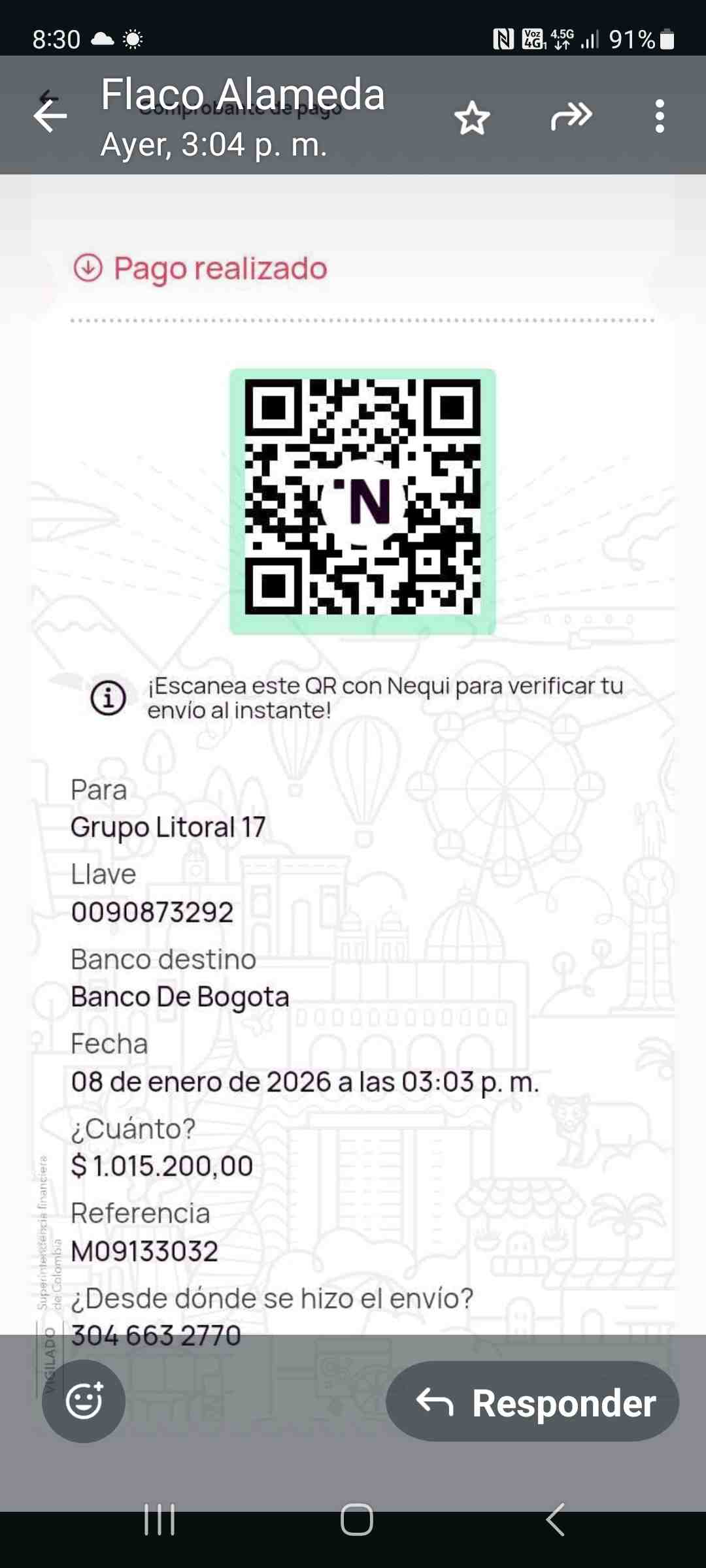
Task: Tap the Responder button
Action: click(x=532, y=1401)
